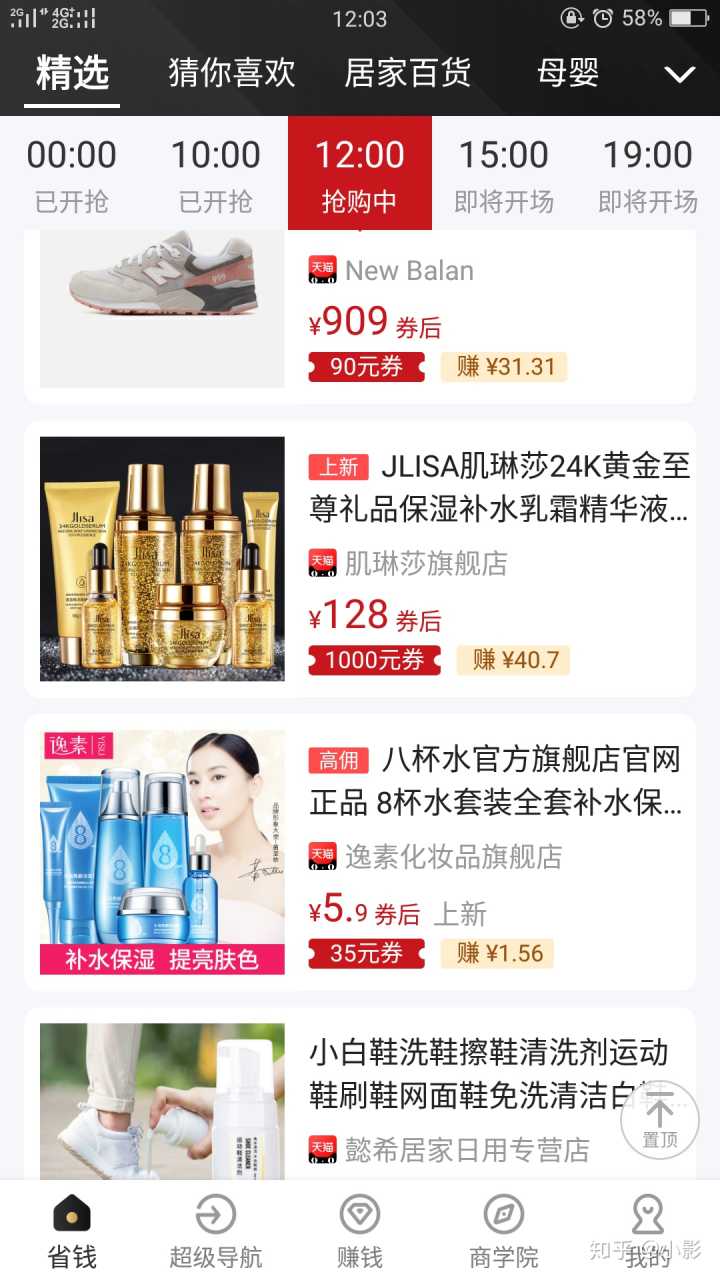Image resolution: width=720 pixels, height=1280 pixels.
Task: Switch to the 10:00 sale session
Action: 216,173
